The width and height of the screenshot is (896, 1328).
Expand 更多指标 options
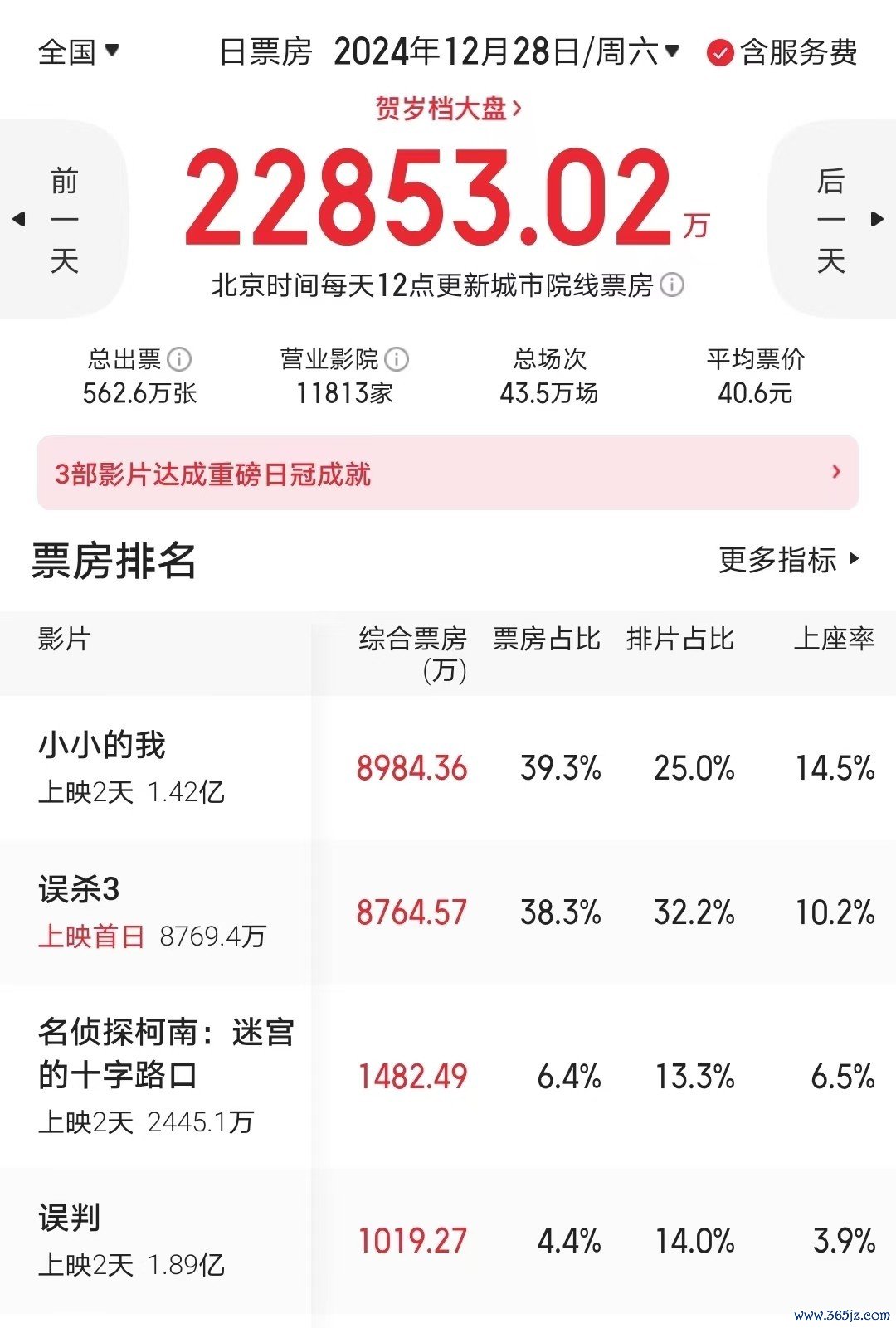click(x=788, y=560)
